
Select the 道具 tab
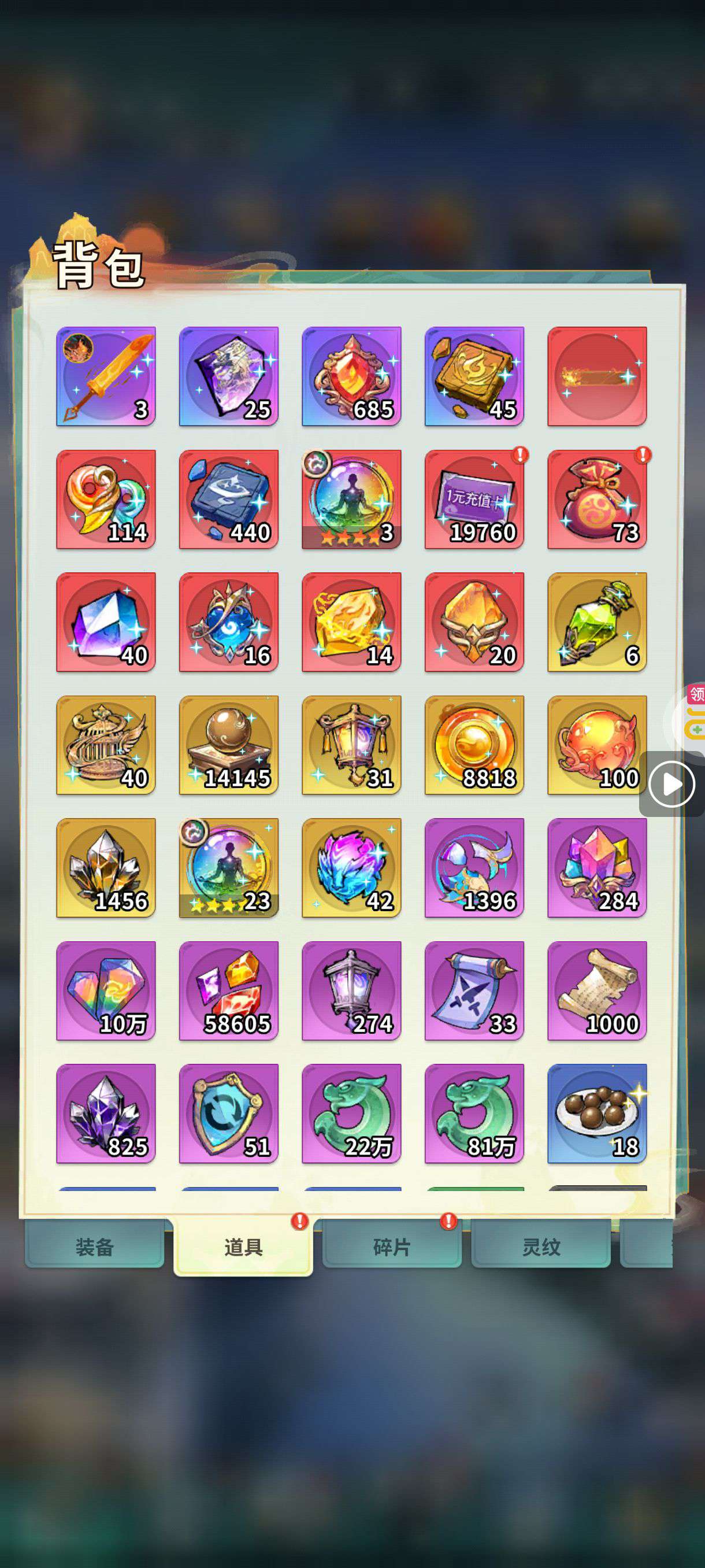243,1247
